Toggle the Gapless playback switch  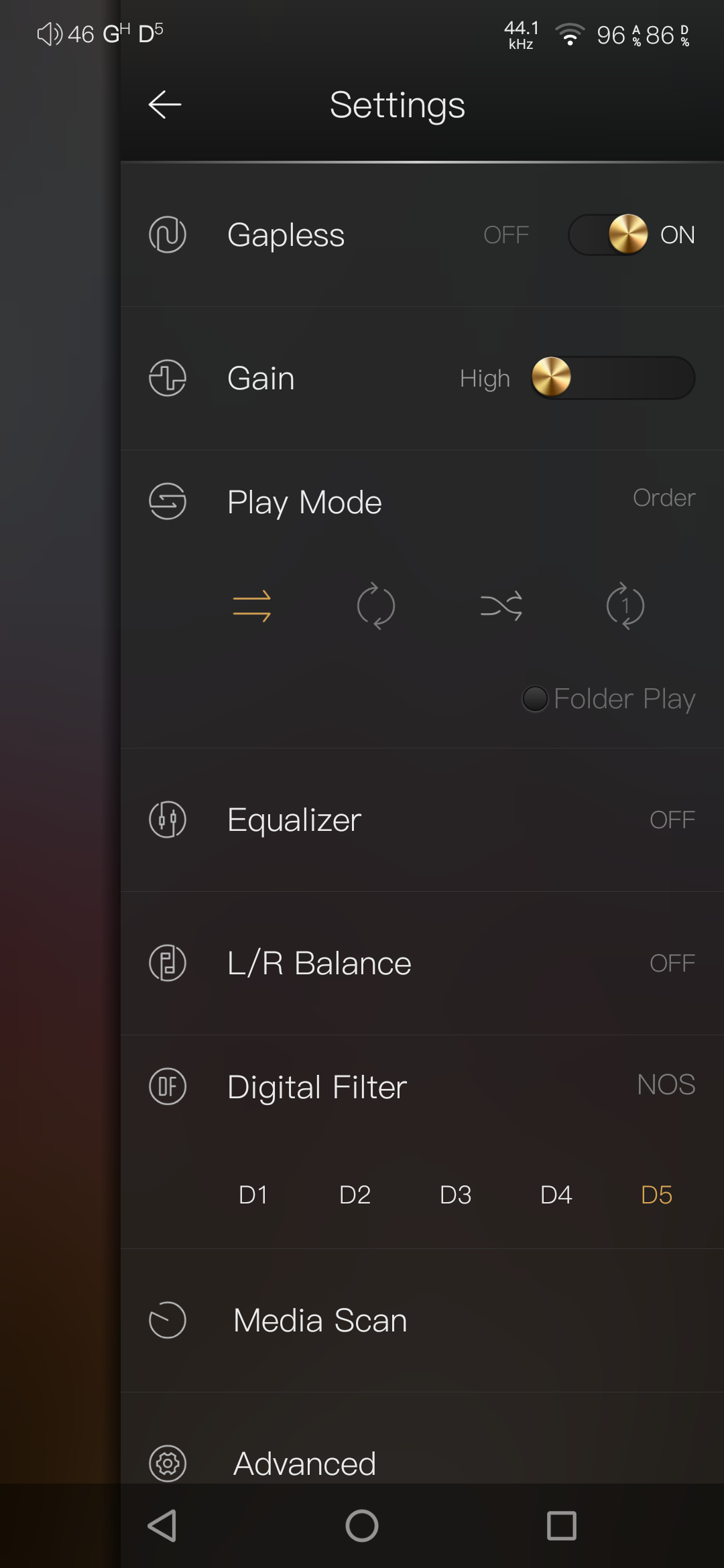coord(609,235)
